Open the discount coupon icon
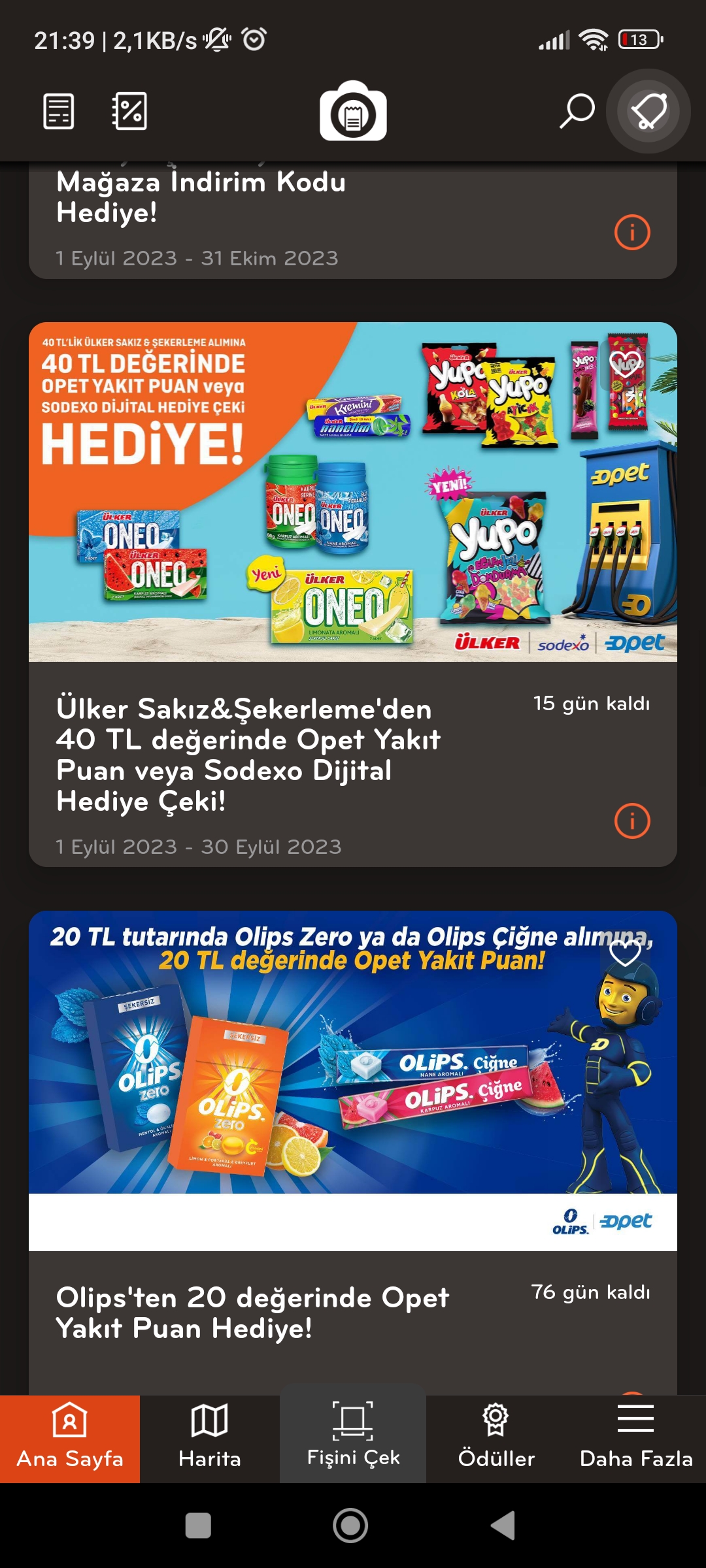Image resolution: width=706 pixels, height=1568 pixels. click(x=129, y=111)
